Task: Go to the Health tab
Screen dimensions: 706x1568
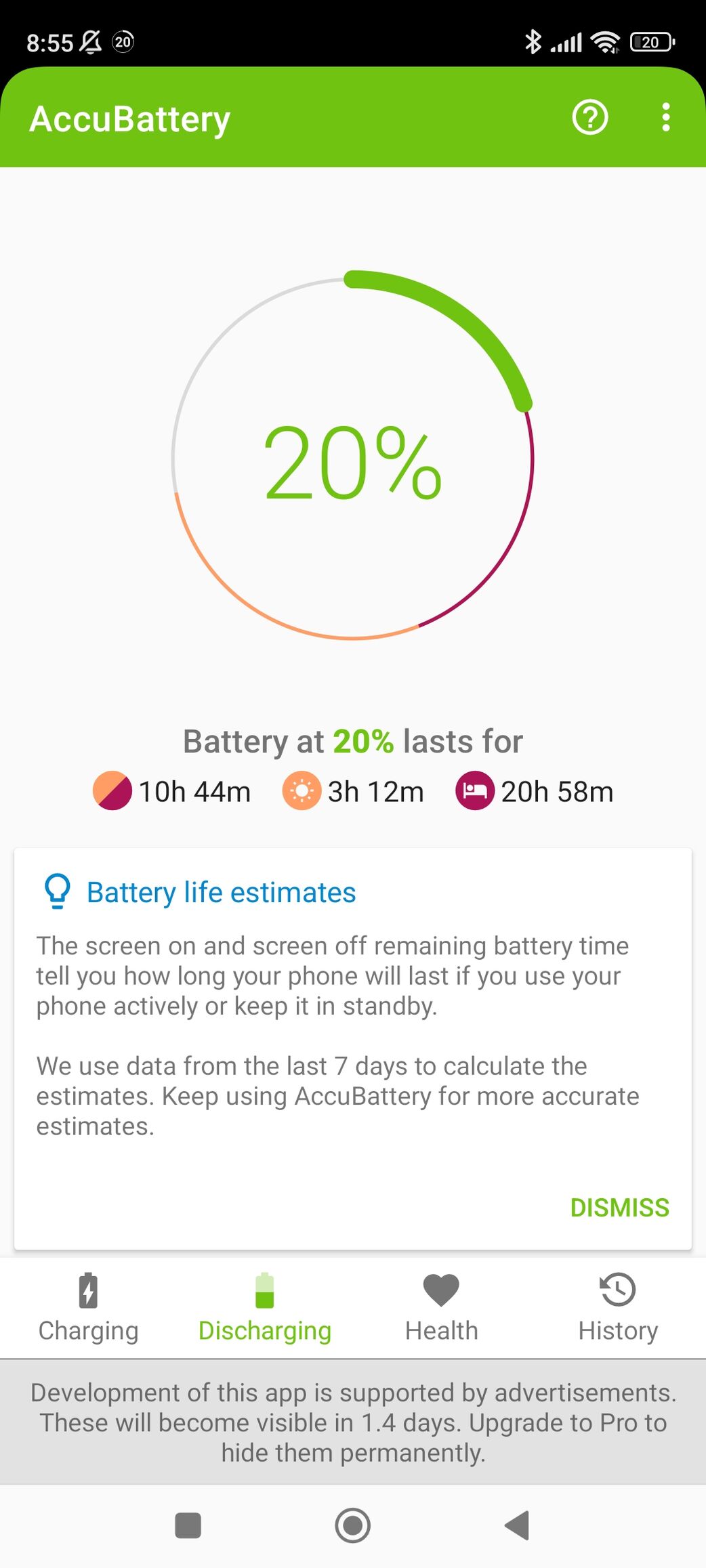Action: click(x=441, y=1308)
